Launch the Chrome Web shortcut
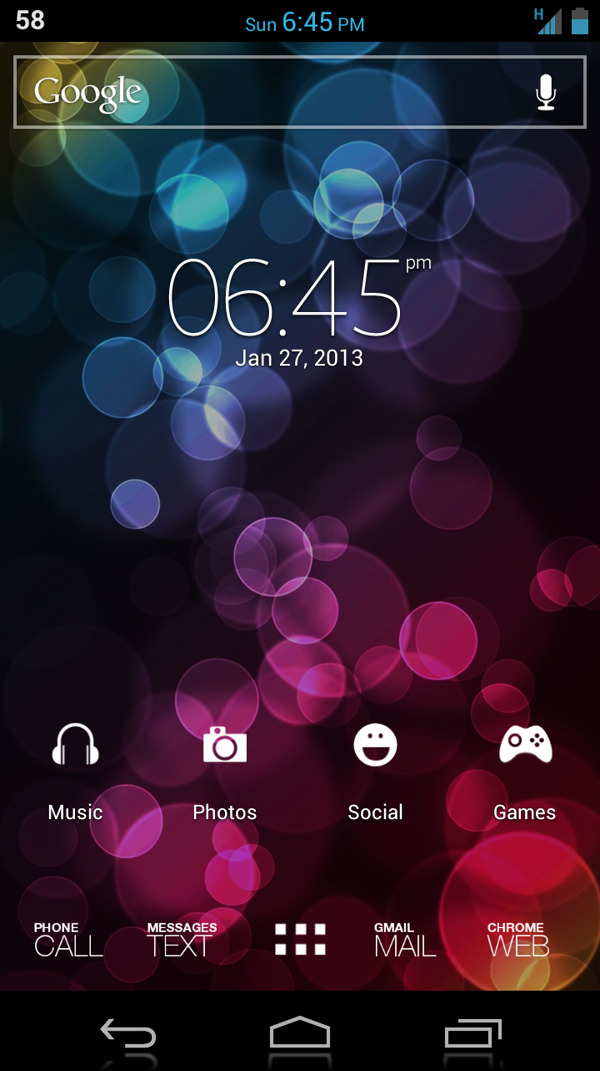Viewport: 600px width, 1071px height. point(517,940)
